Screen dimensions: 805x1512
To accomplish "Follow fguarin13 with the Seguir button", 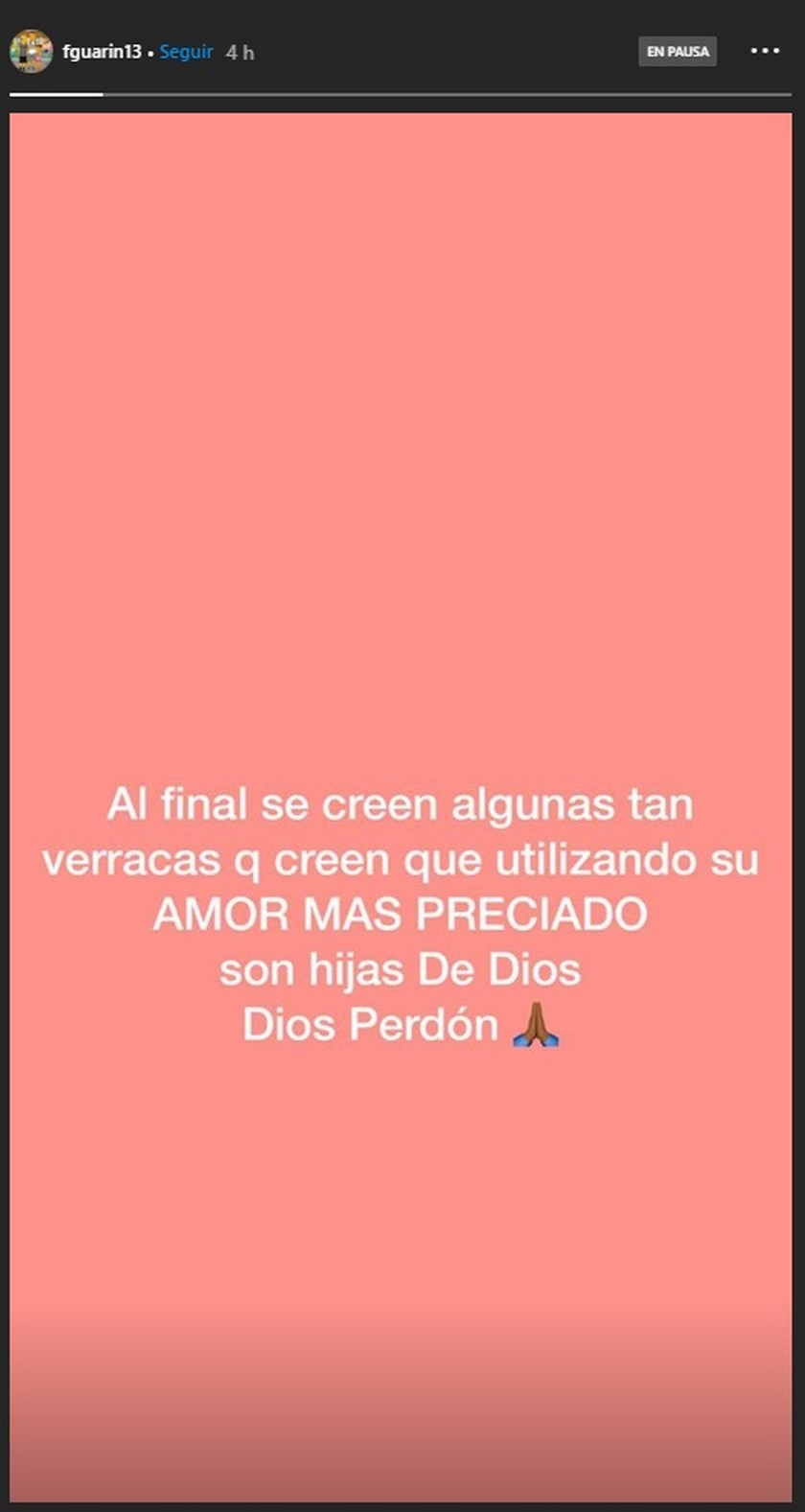I will click(x=186, y=52).
